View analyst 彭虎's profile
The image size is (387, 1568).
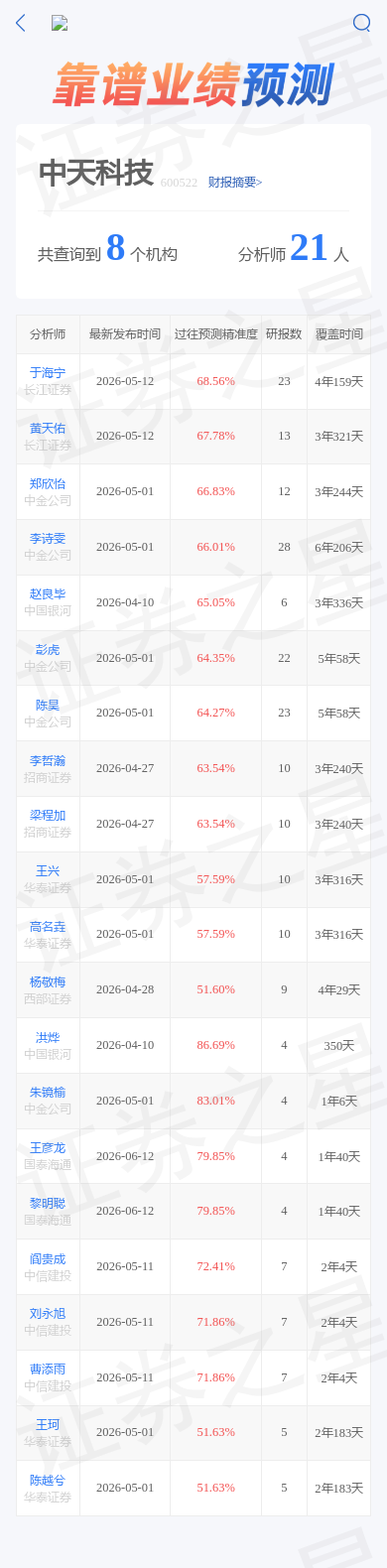pyautogui.click(x=48, y=650)
